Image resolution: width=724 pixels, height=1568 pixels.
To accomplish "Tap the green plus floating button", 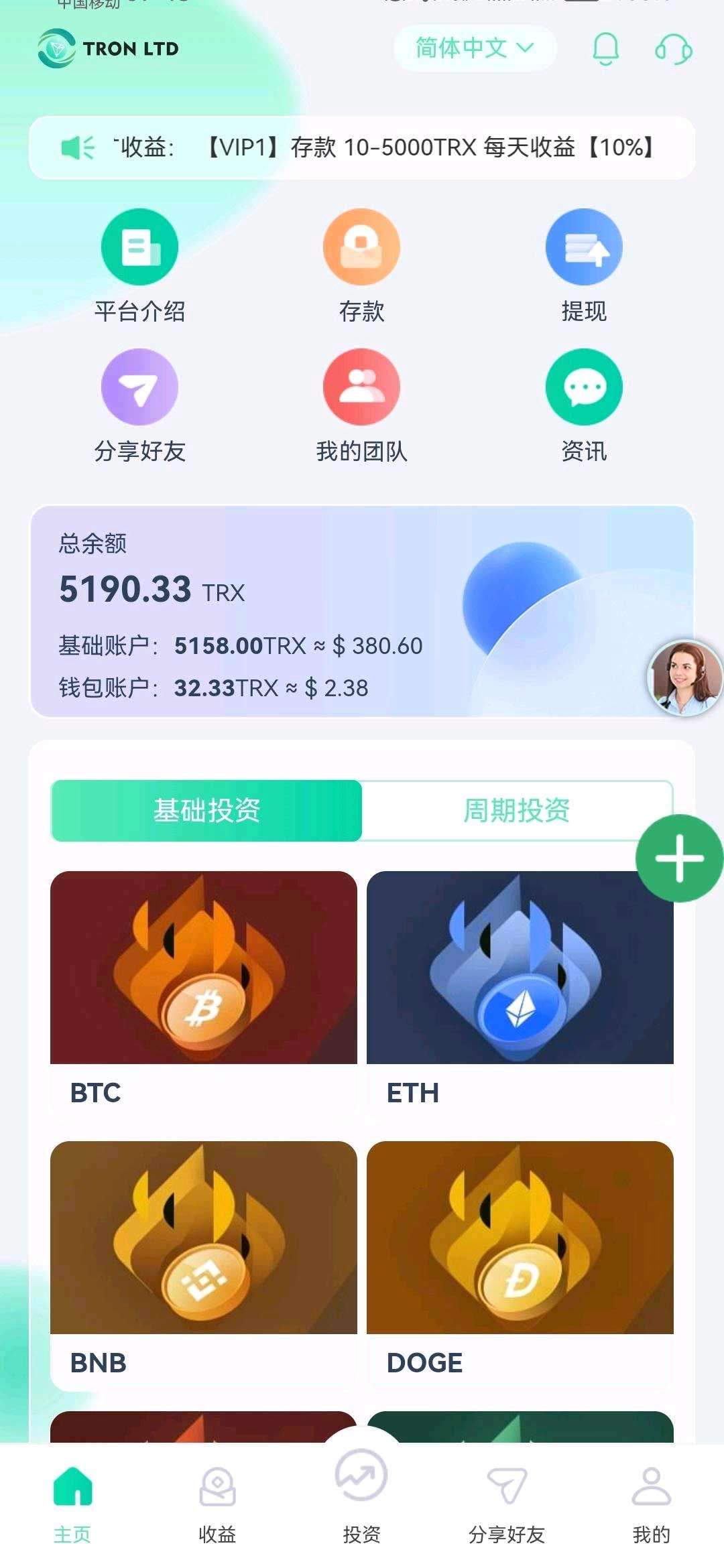I will pyautogui.click(x=679, y=858).
